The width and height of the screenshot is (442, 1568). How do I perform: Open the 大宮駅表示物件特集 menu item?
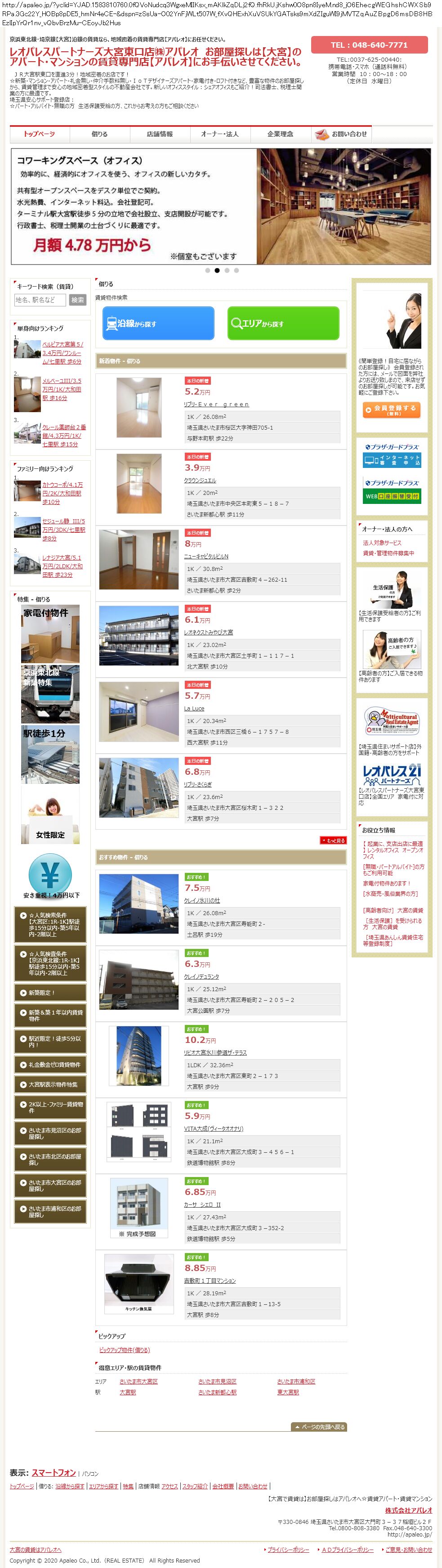point(50,1085)
